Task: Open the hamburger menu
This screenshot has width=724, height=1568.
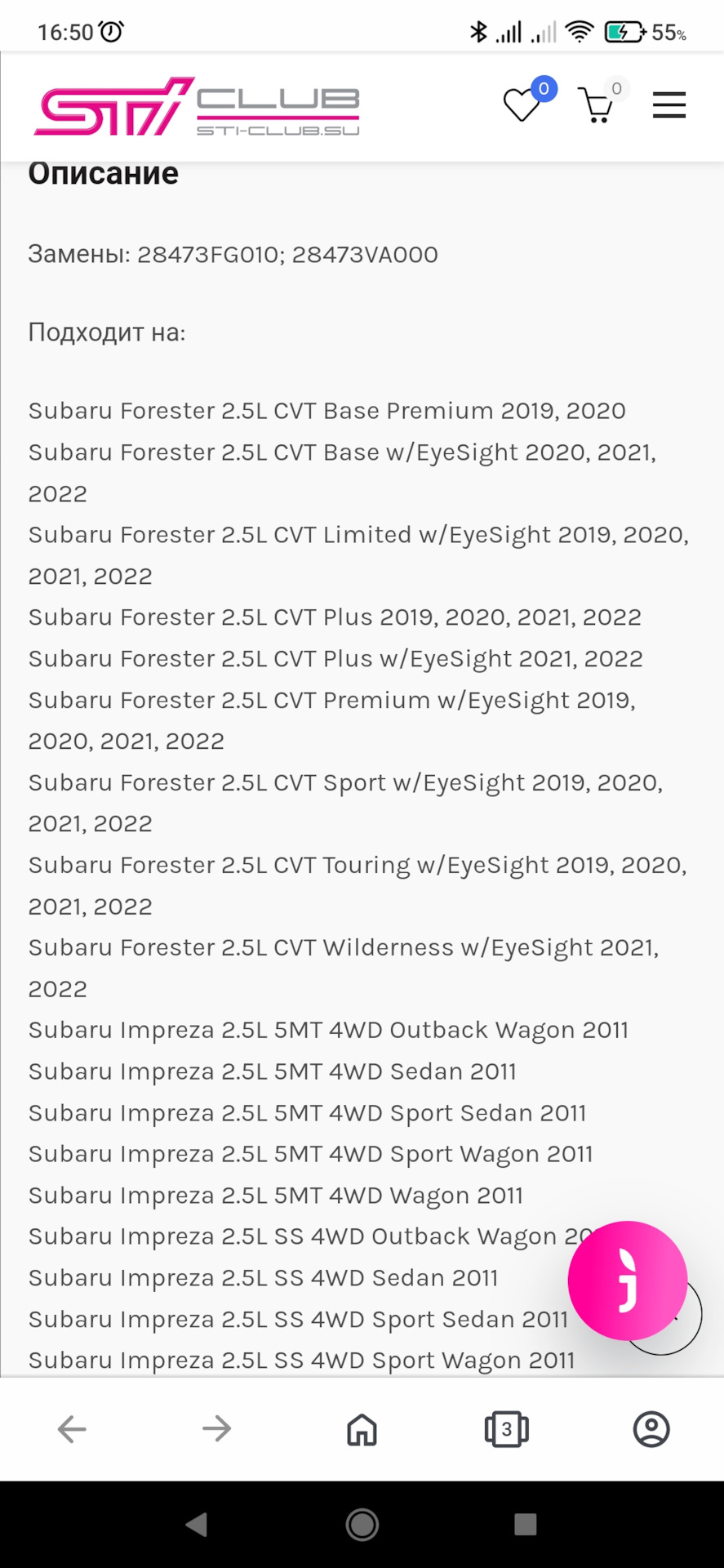Action: point(668,105)
